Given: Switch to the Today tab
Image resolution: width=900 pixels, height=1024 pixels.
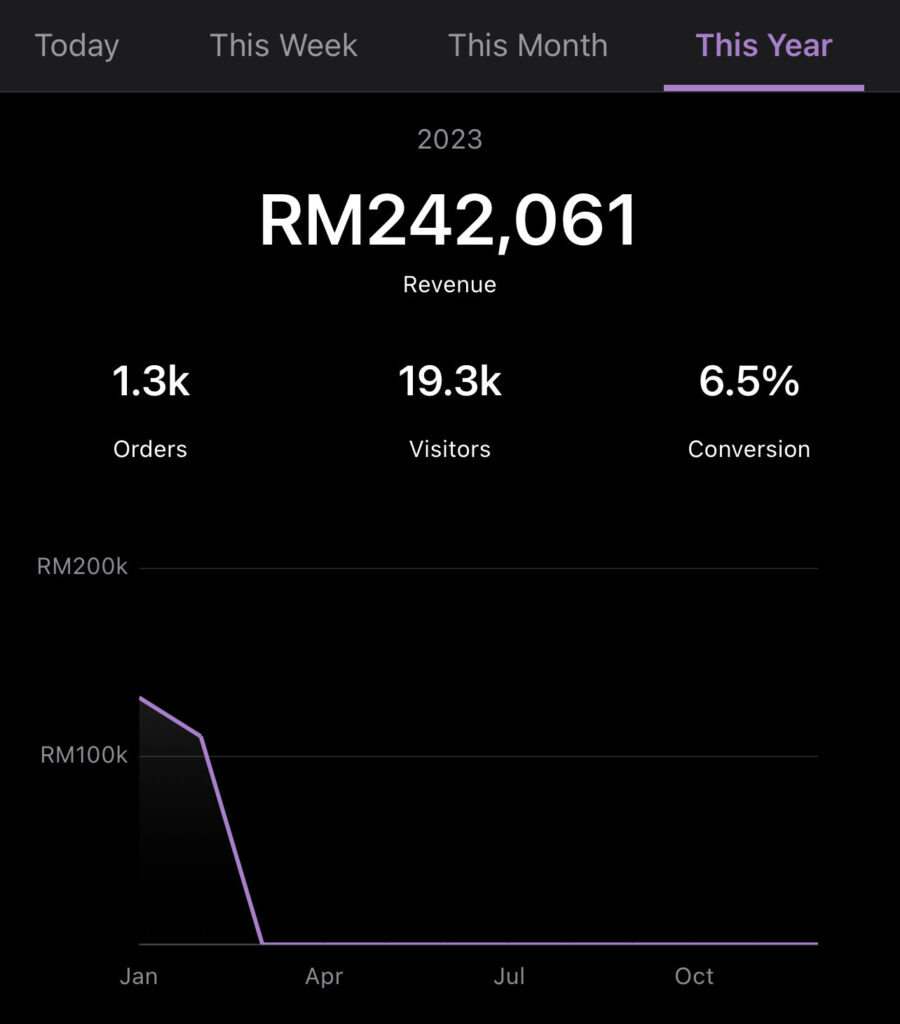Looking at the screenshot, I should [x=77, y=46].
